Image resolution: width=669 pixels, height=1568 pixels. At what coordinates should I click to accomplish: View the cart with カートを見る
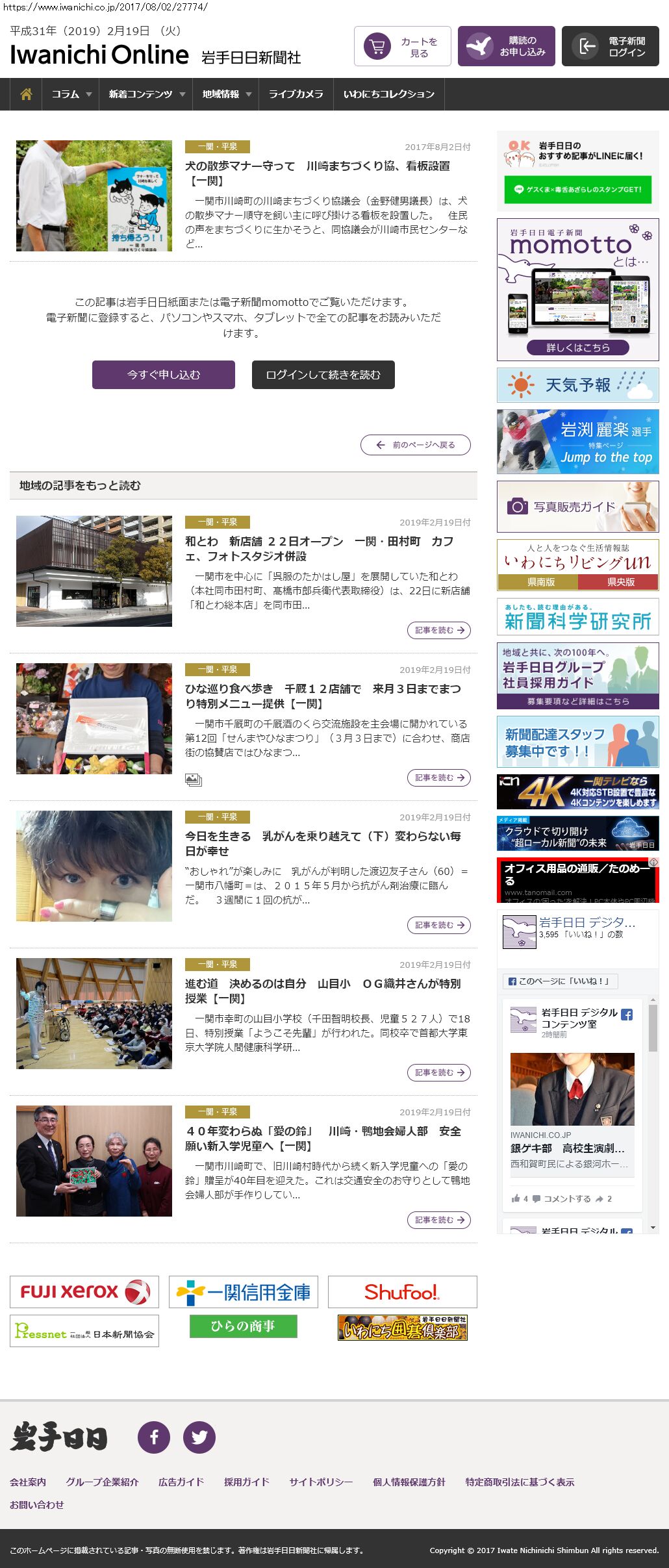coord(403,47)
